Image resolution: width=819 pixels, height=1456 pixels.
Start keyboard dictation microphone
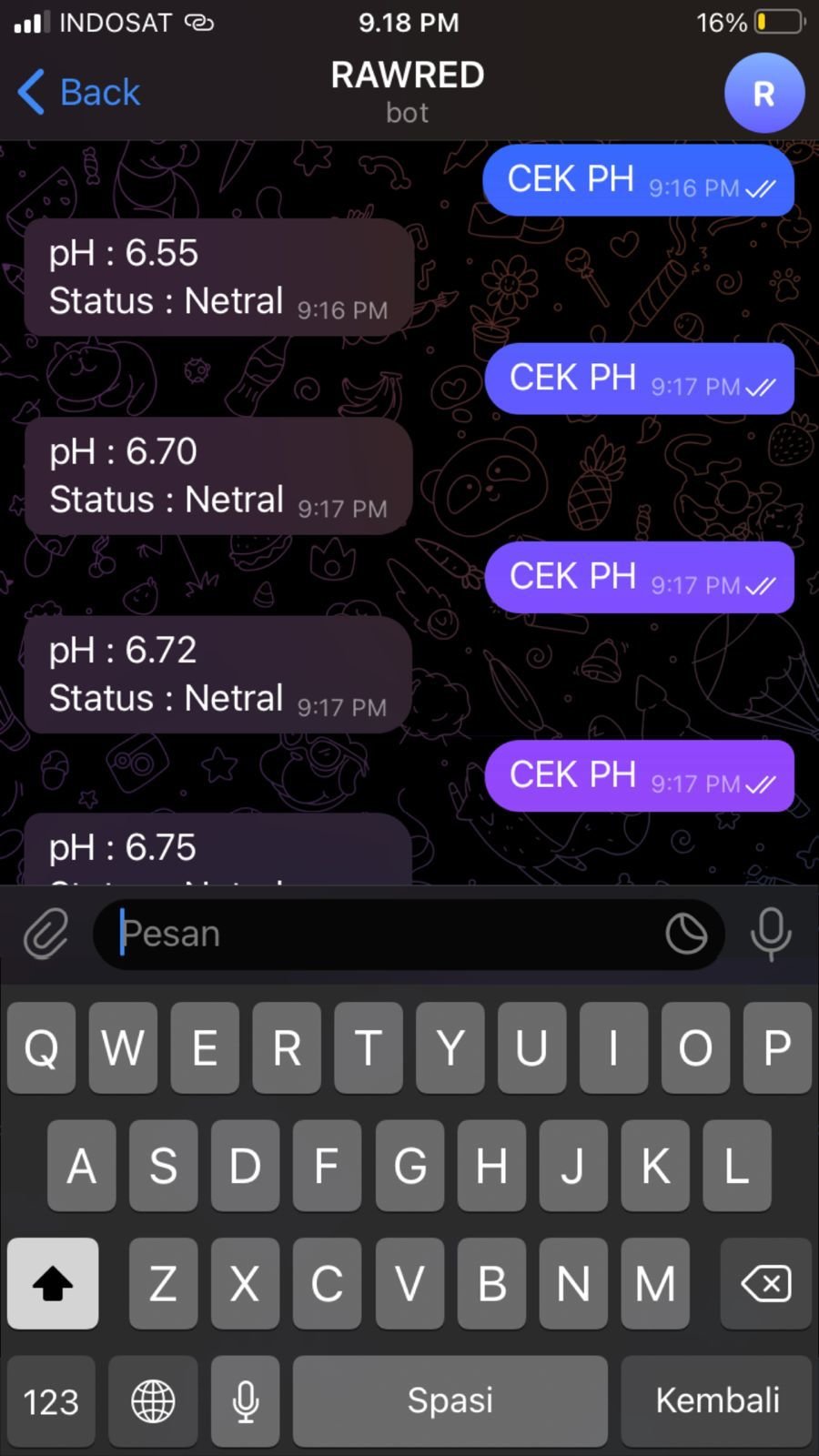(x=246, y=1401)
